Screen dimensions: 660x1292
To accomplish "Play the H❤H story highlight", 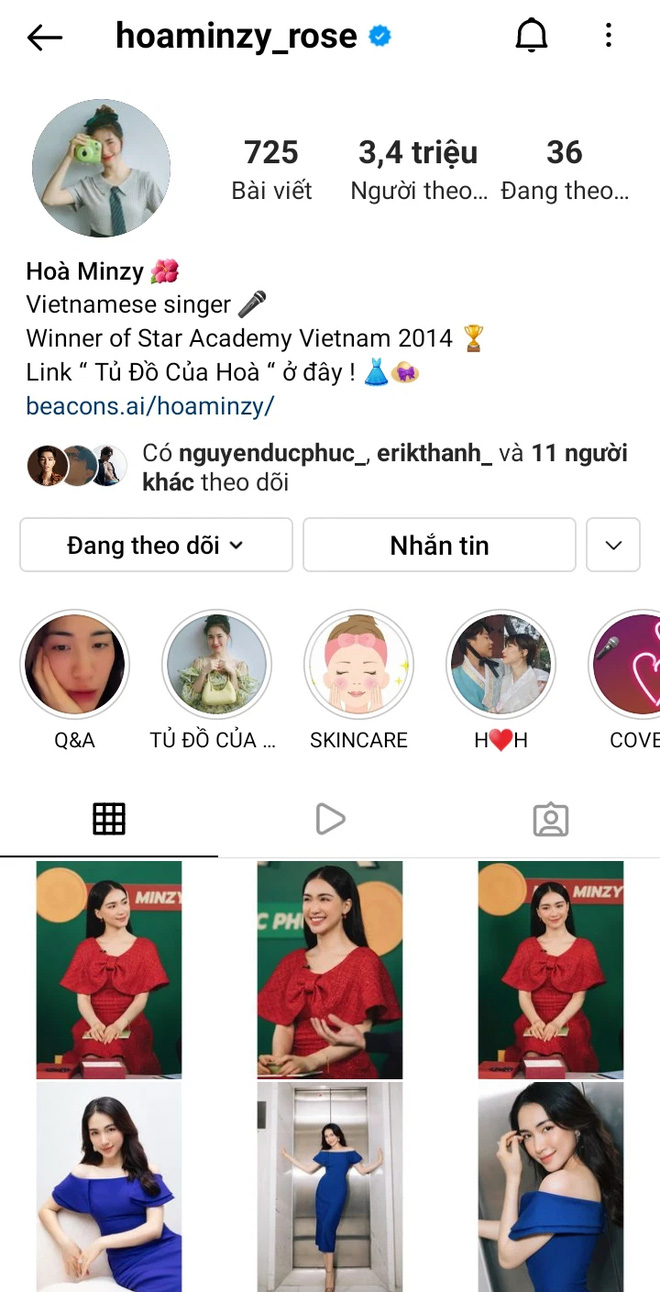I will (501, 665).
